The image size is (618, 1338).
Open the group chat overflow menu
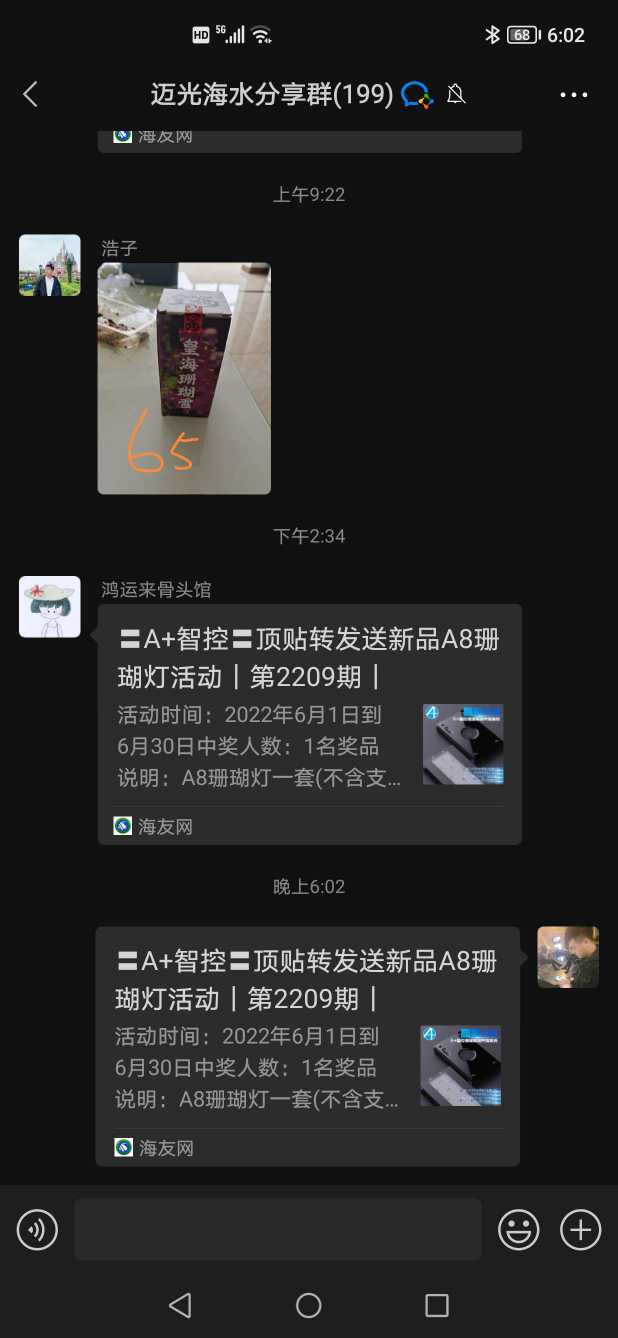574,95
